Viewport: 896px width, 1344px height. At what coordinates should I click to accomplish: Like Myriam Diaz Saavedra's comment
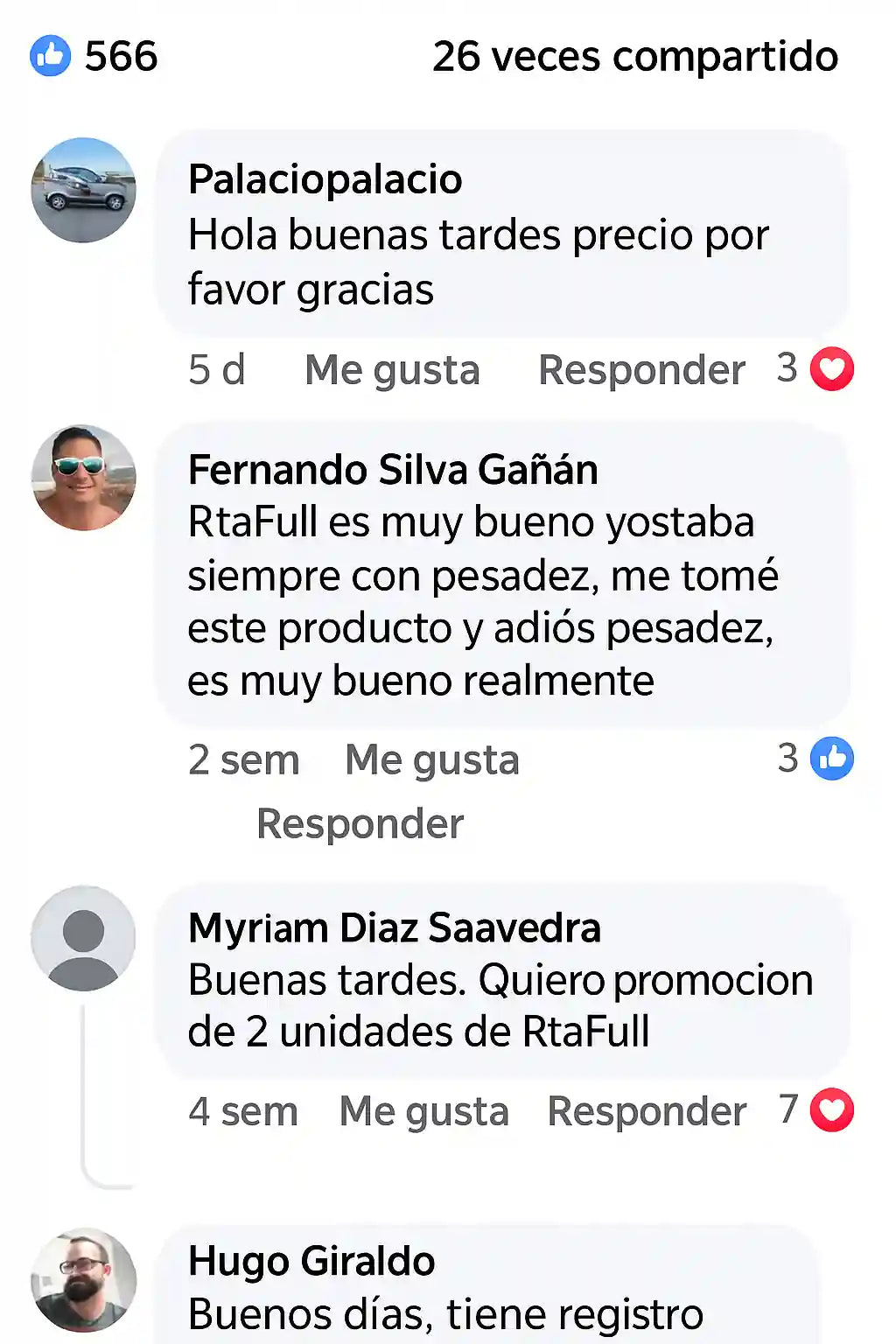[423, 1111]
